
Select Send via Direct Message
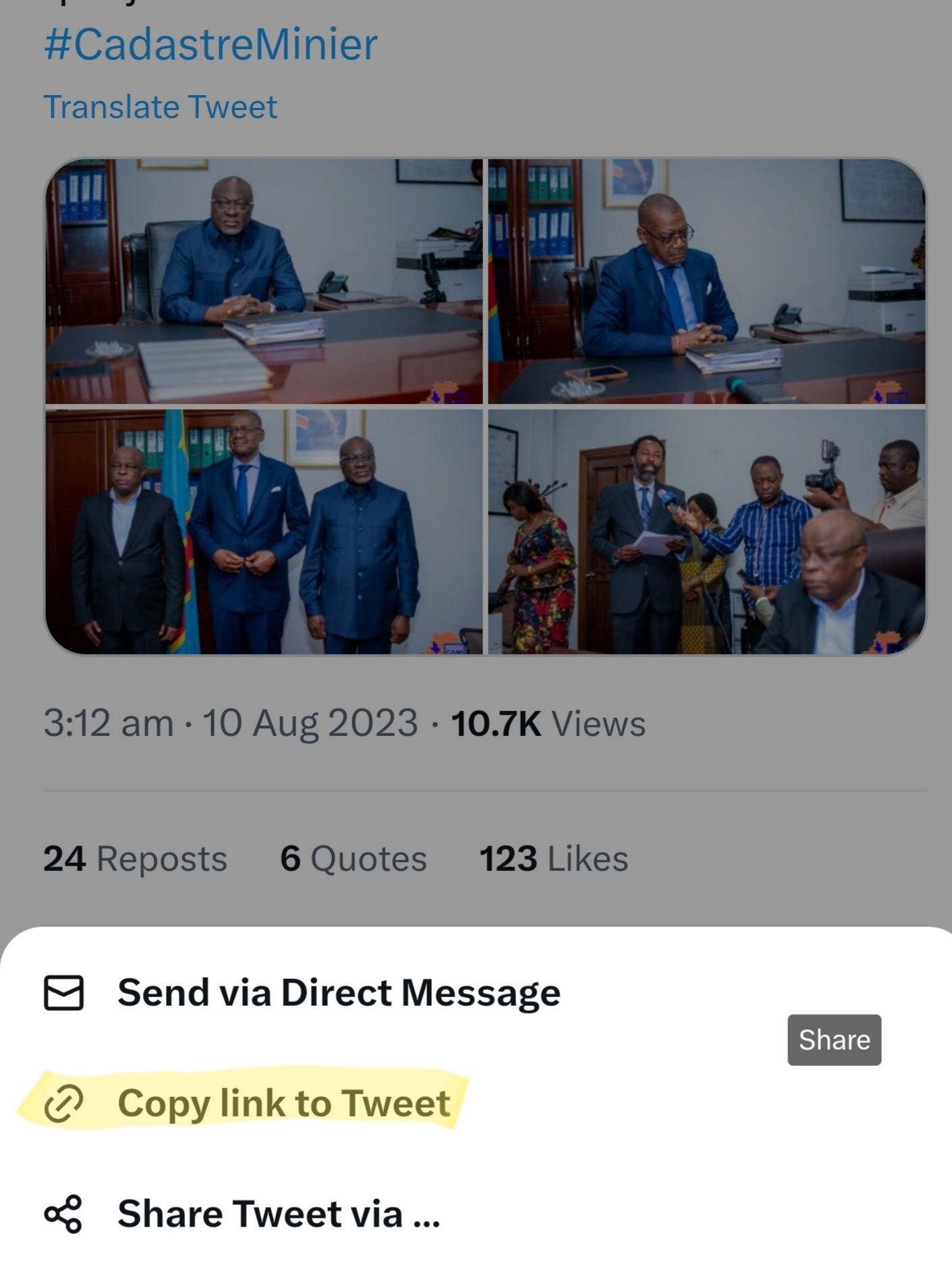pos(337,993)
